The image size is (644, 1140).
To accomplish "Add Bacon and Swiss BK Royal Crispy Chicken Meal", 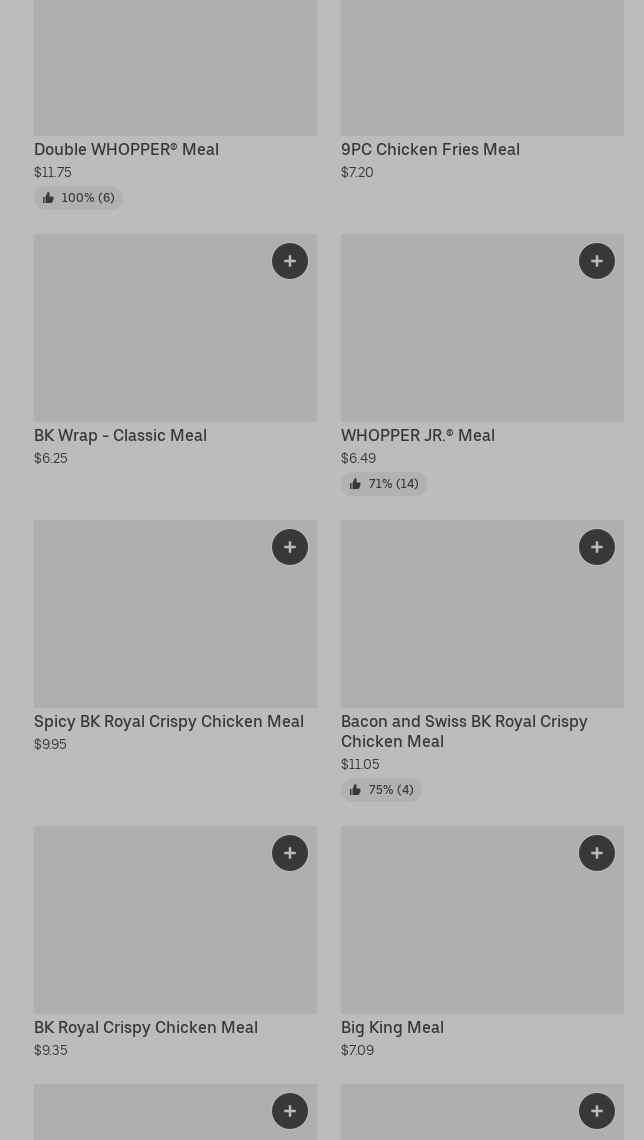I will coord(597,547).
